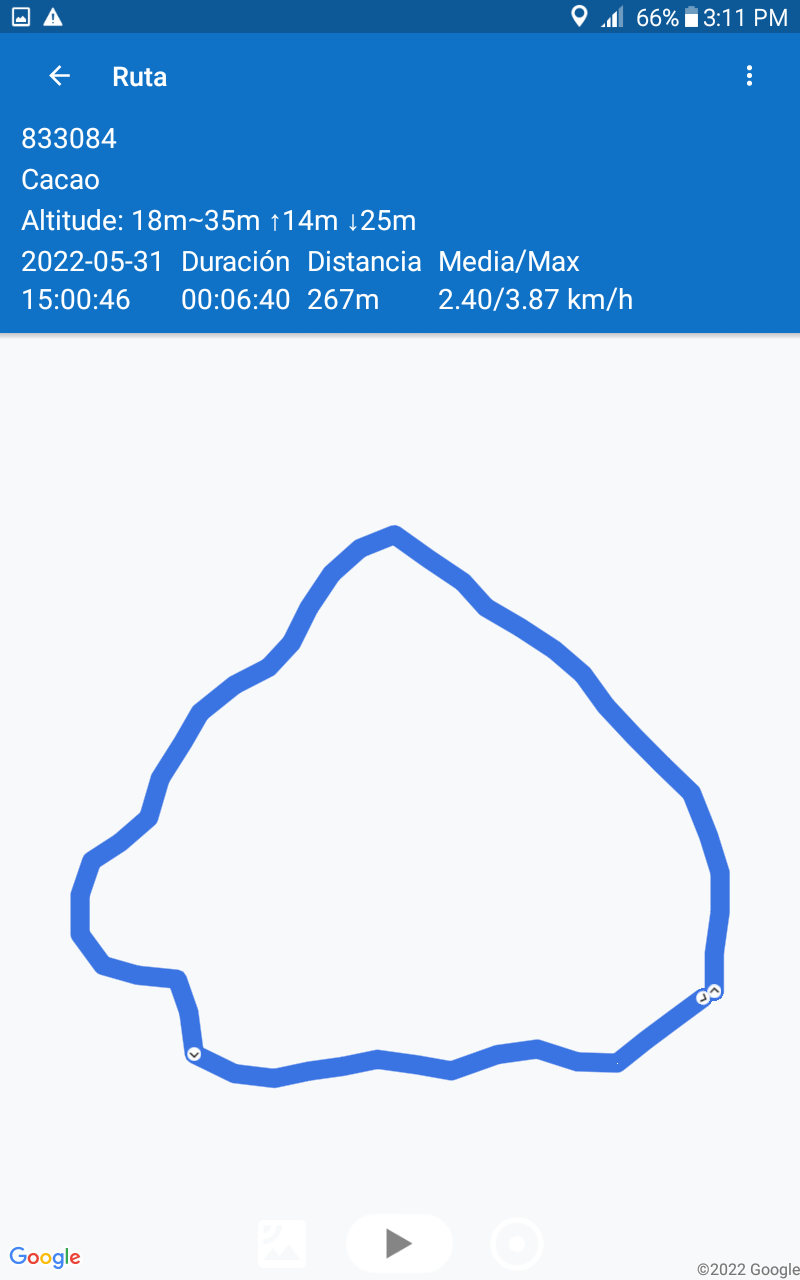Tap the map image layer icon
This screenshot has width=800, height=1280.
pos(282,1244)
